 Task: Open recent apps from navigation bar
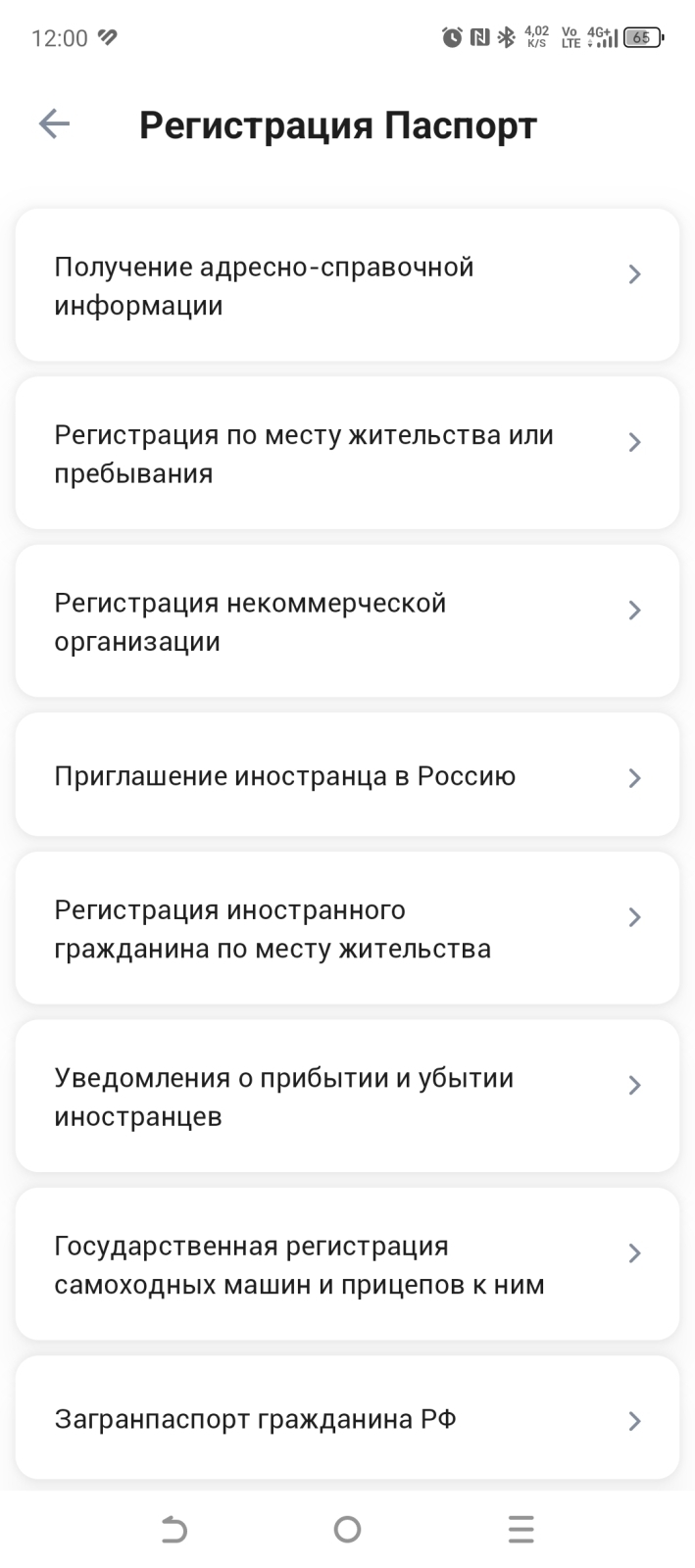tap(521, 1529)
